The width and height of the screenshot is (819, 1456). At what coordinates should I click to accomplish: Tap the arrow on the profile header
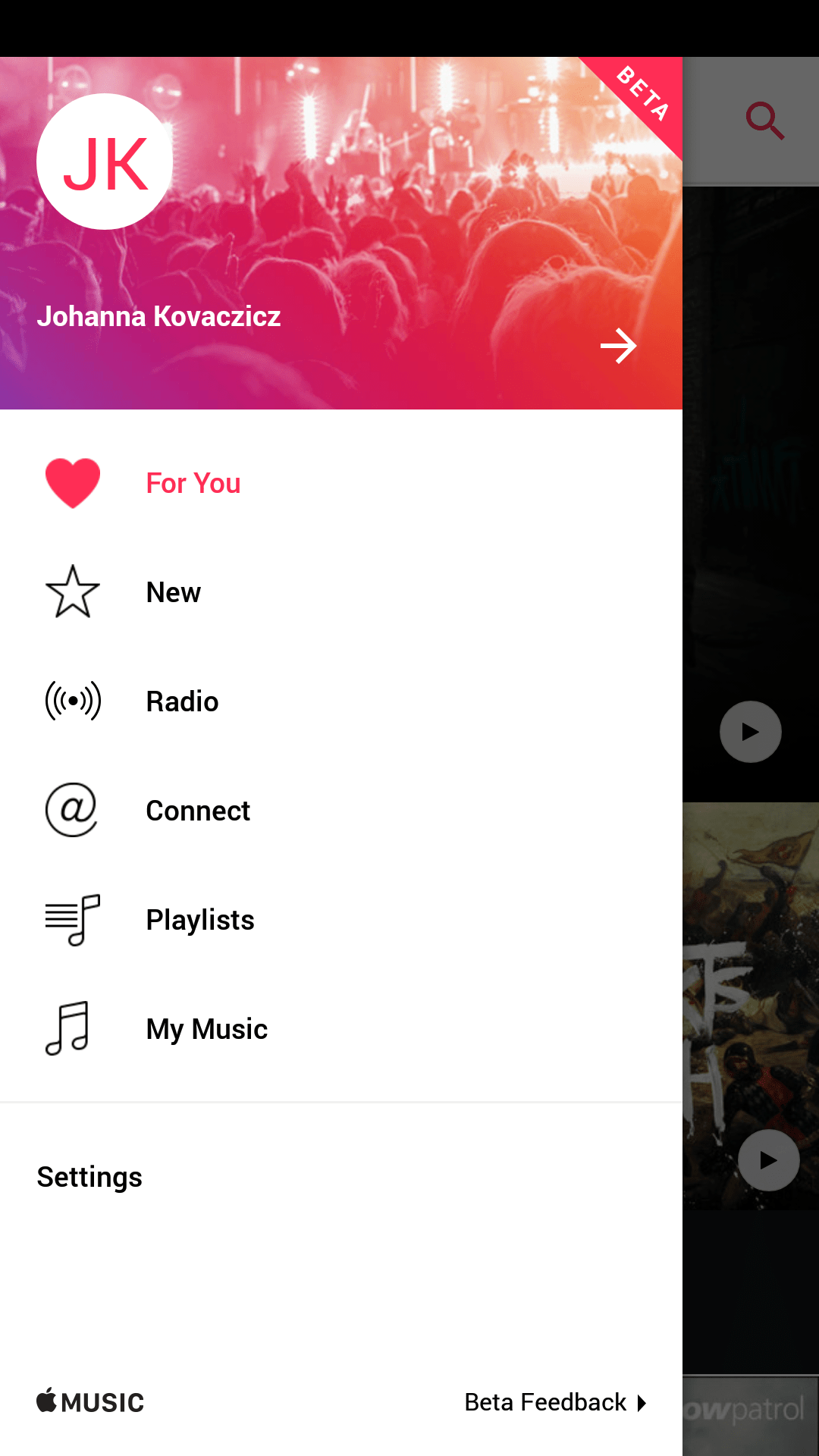pos(619,346)
